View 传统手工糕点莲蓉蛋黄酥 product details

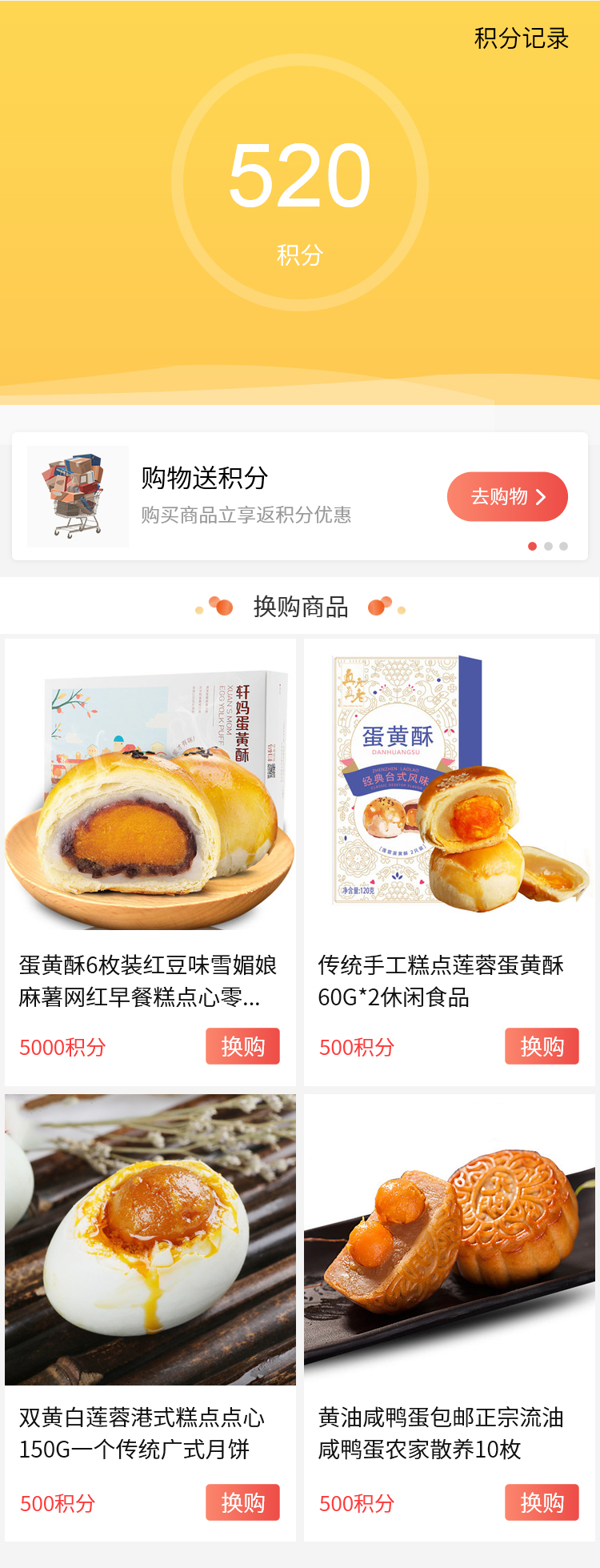pos(449,800)
